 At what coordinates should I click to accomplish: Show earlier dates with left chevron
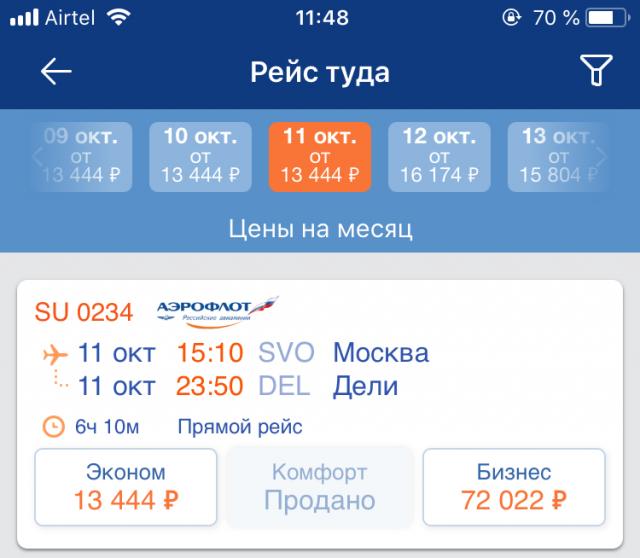click(39, 157)
